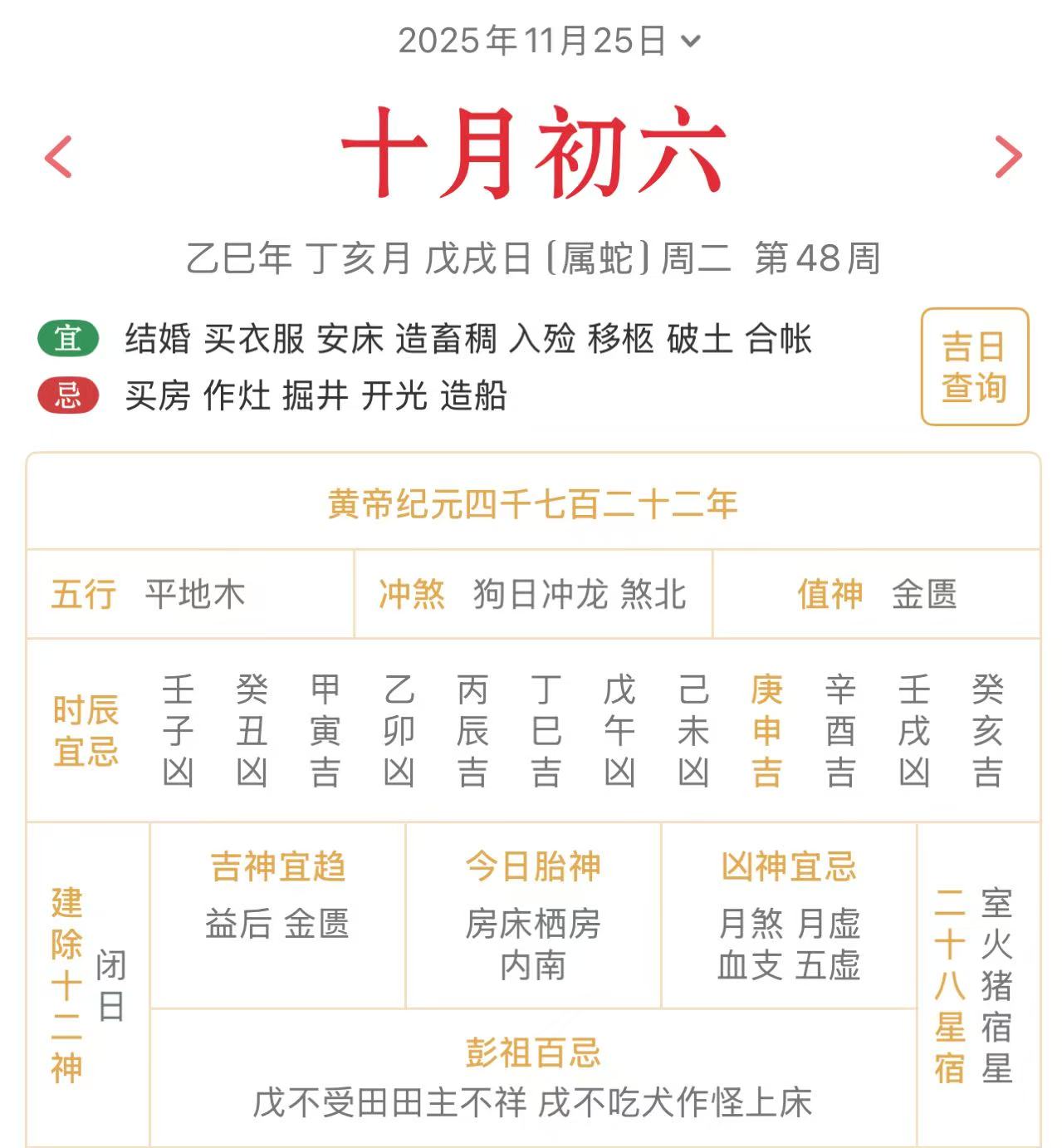Go to the previous day with left arrow
Screen dimensions: 1062x1148
click(58, 156)
